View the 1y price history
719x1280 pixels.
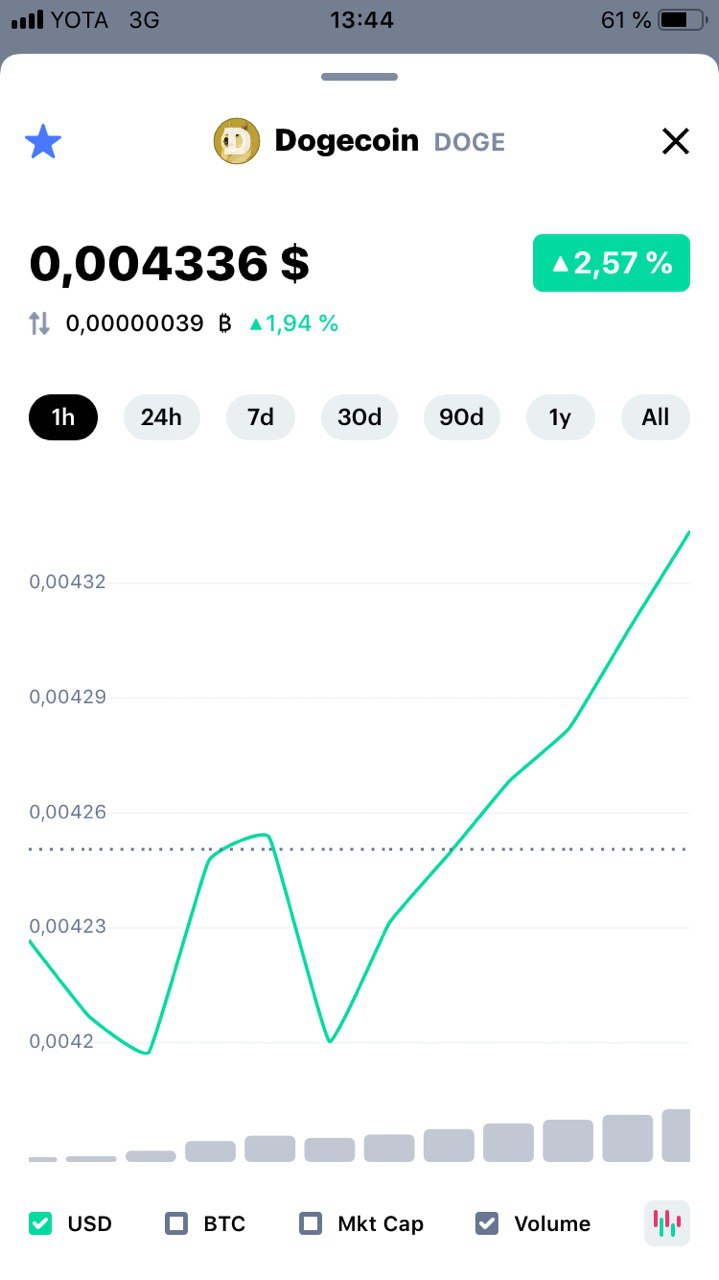tap(560, 417)
